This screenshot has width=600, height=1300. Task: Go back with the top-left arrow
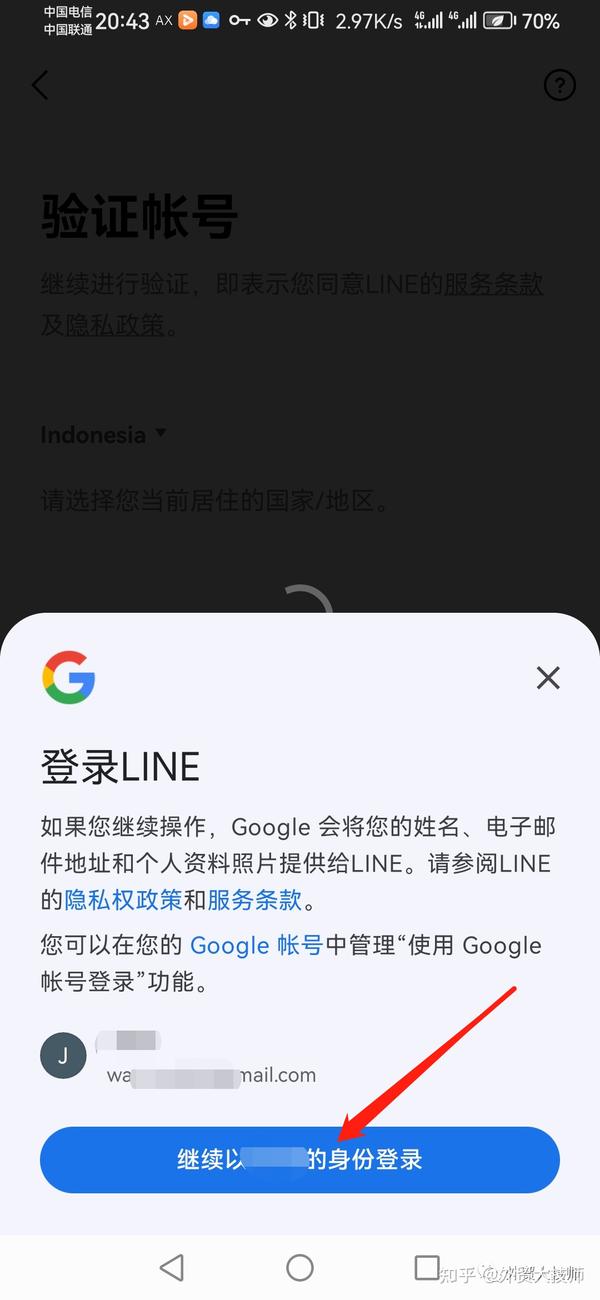point(40,86)
